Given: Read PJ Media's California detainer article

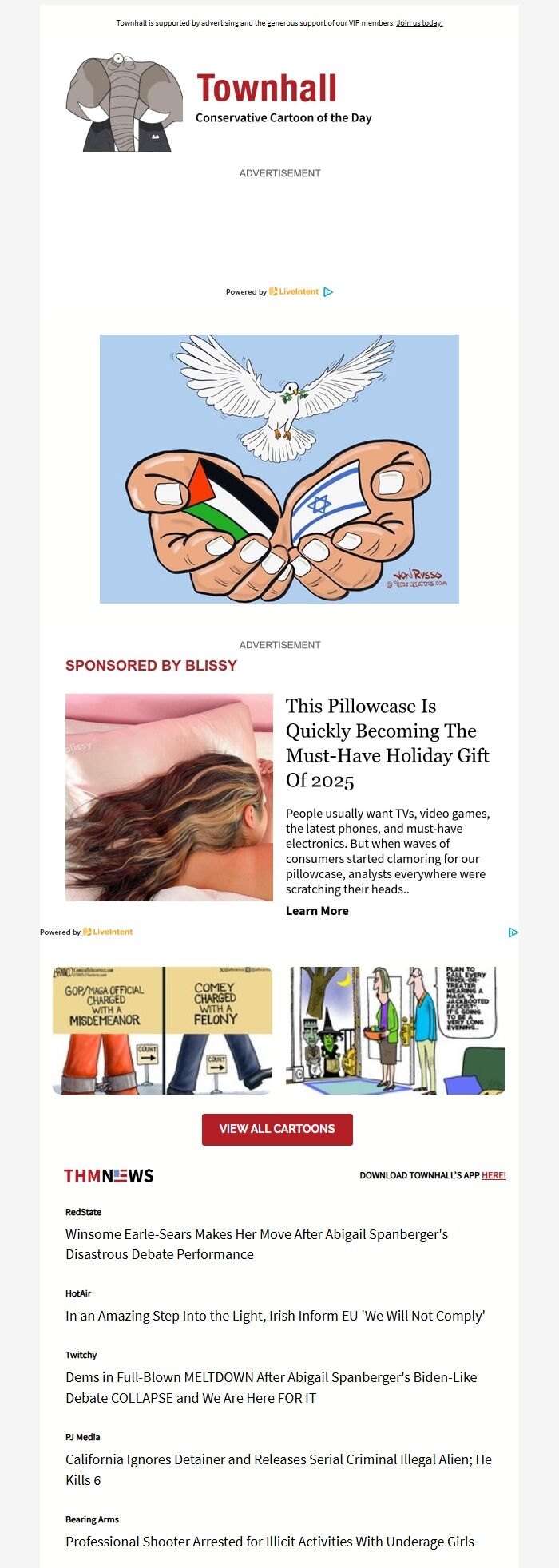Looking at the screenshot, I should pos(278,1470).
